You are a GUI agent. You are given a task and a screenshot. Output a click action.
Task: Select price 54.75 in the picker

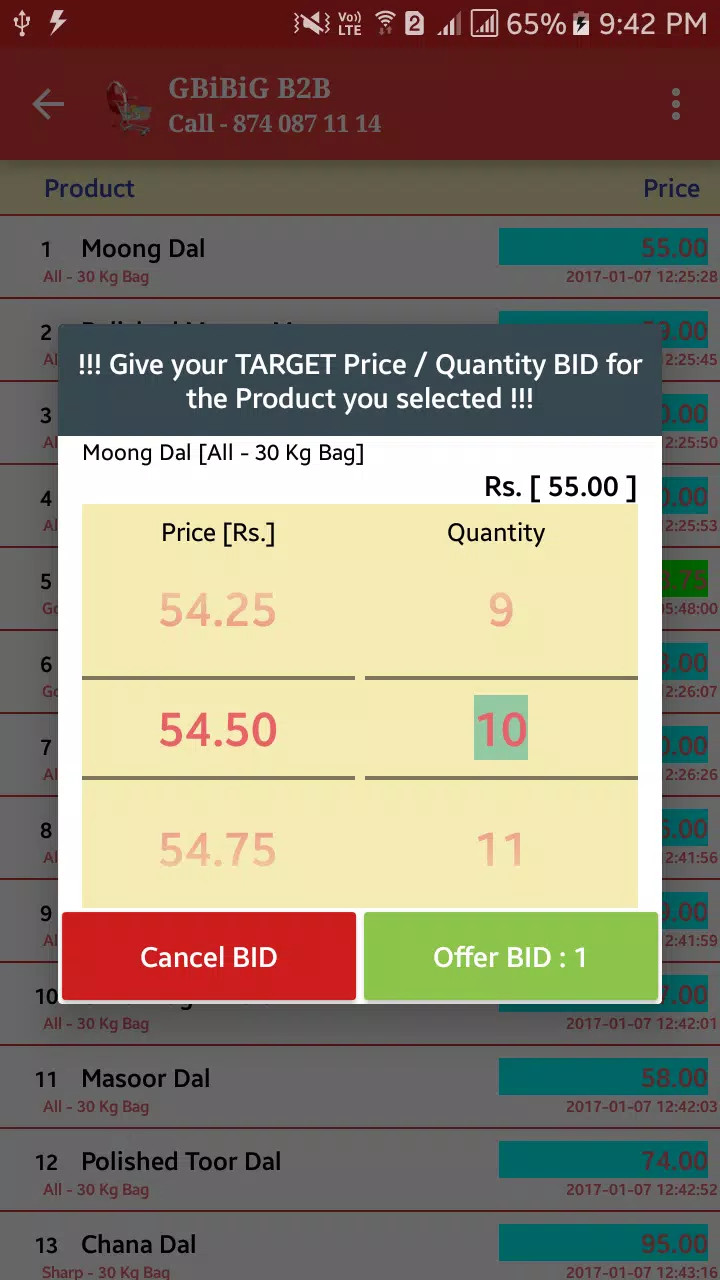point(218,849)
